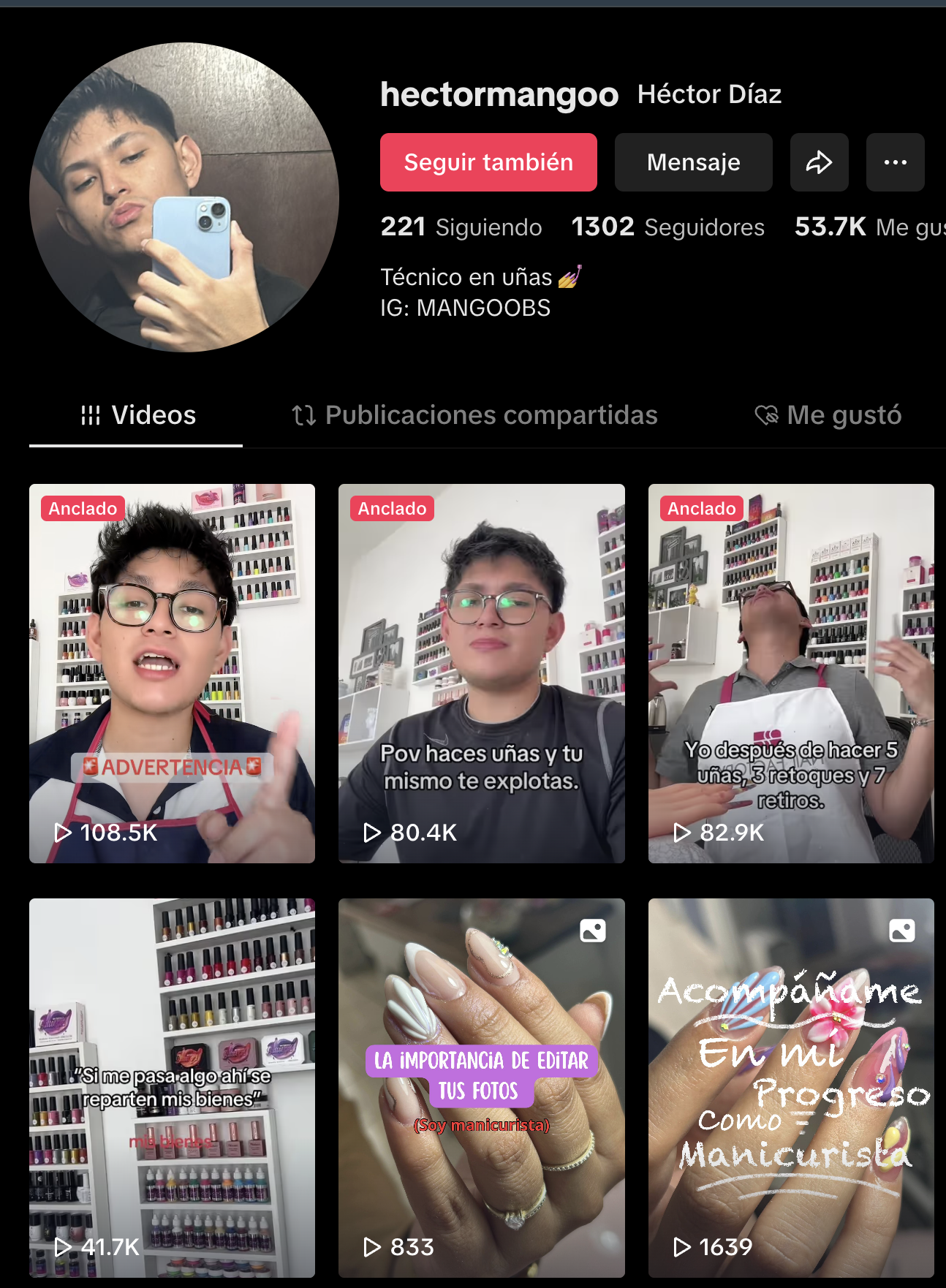This screenshot has width=946, height=1288.
Task: Switch to Publicaciones compartidas tab
Action: (x=475, y=415)
